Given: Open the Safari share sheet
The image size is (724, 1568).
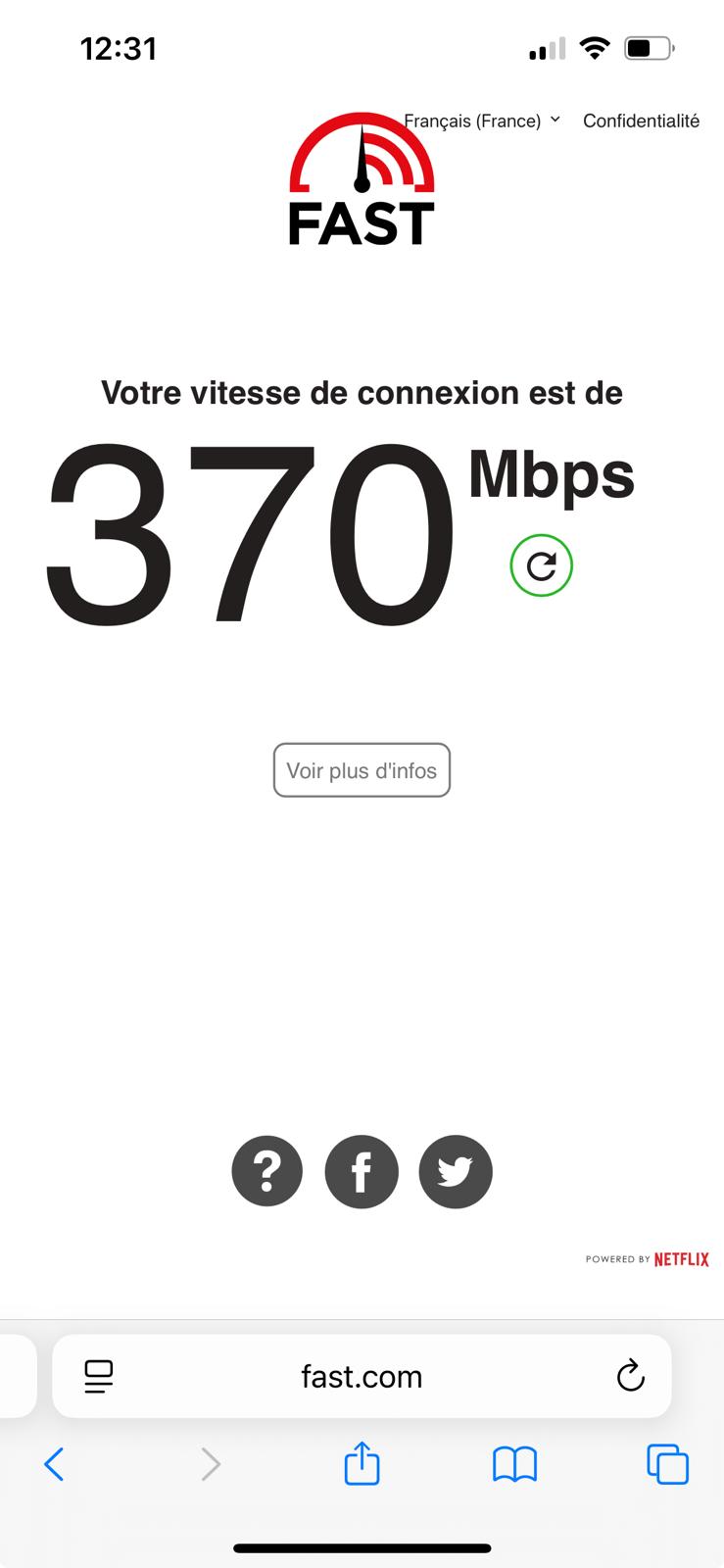Looking at the screenshot, I should pyautogui.click(x=362, y=1463).
